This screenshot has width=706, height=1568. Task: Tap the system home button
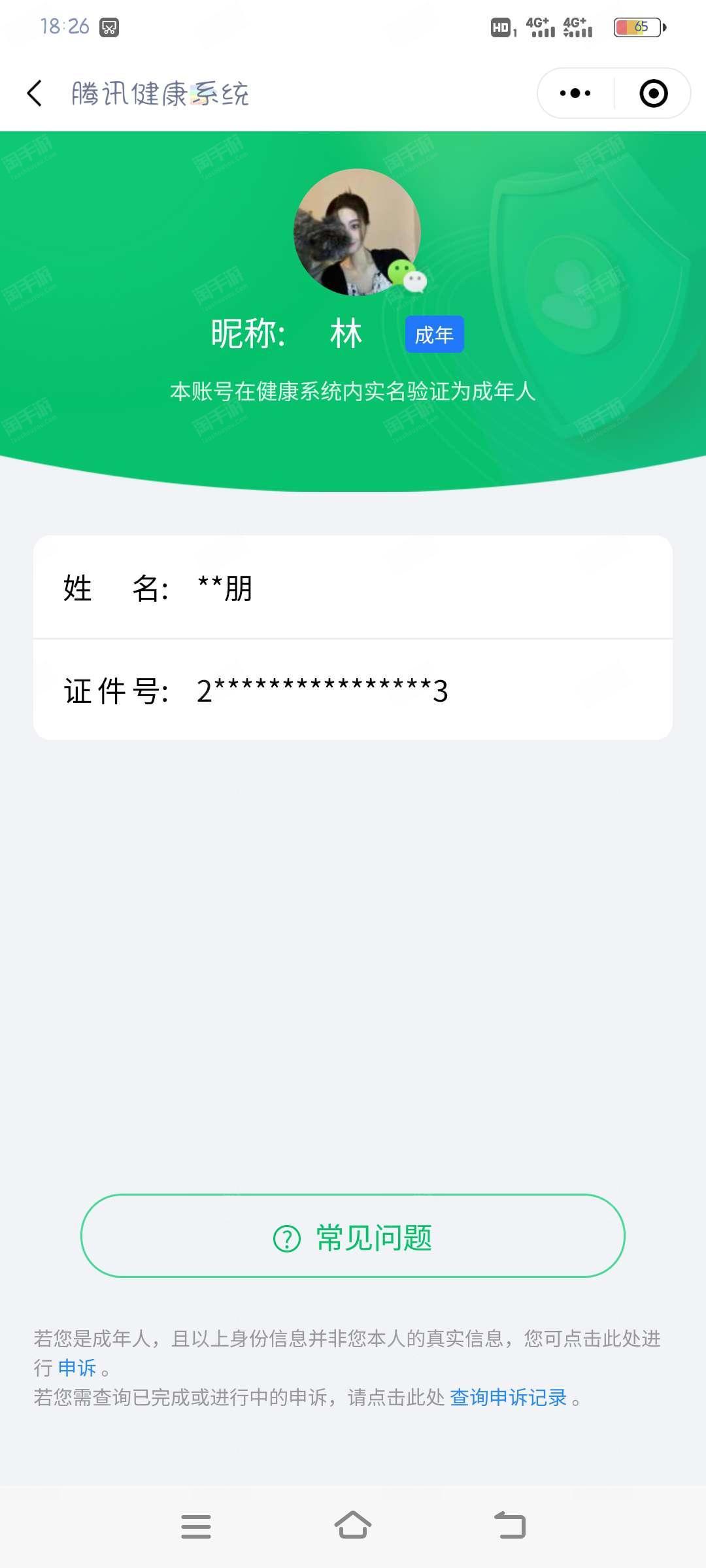[x=353, y=1526]
